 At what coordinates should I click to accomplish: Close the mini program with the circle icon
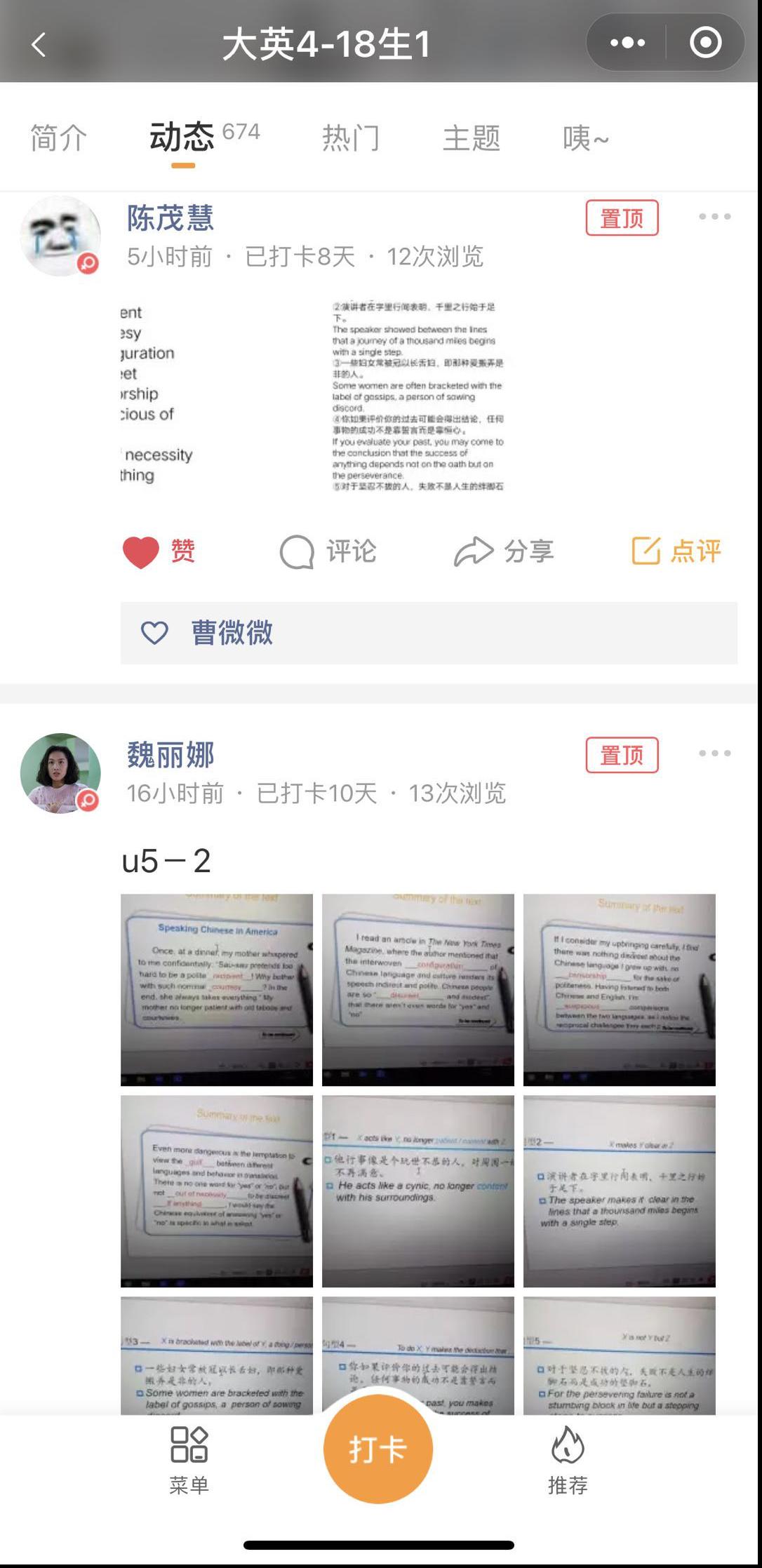coord(705,43)
